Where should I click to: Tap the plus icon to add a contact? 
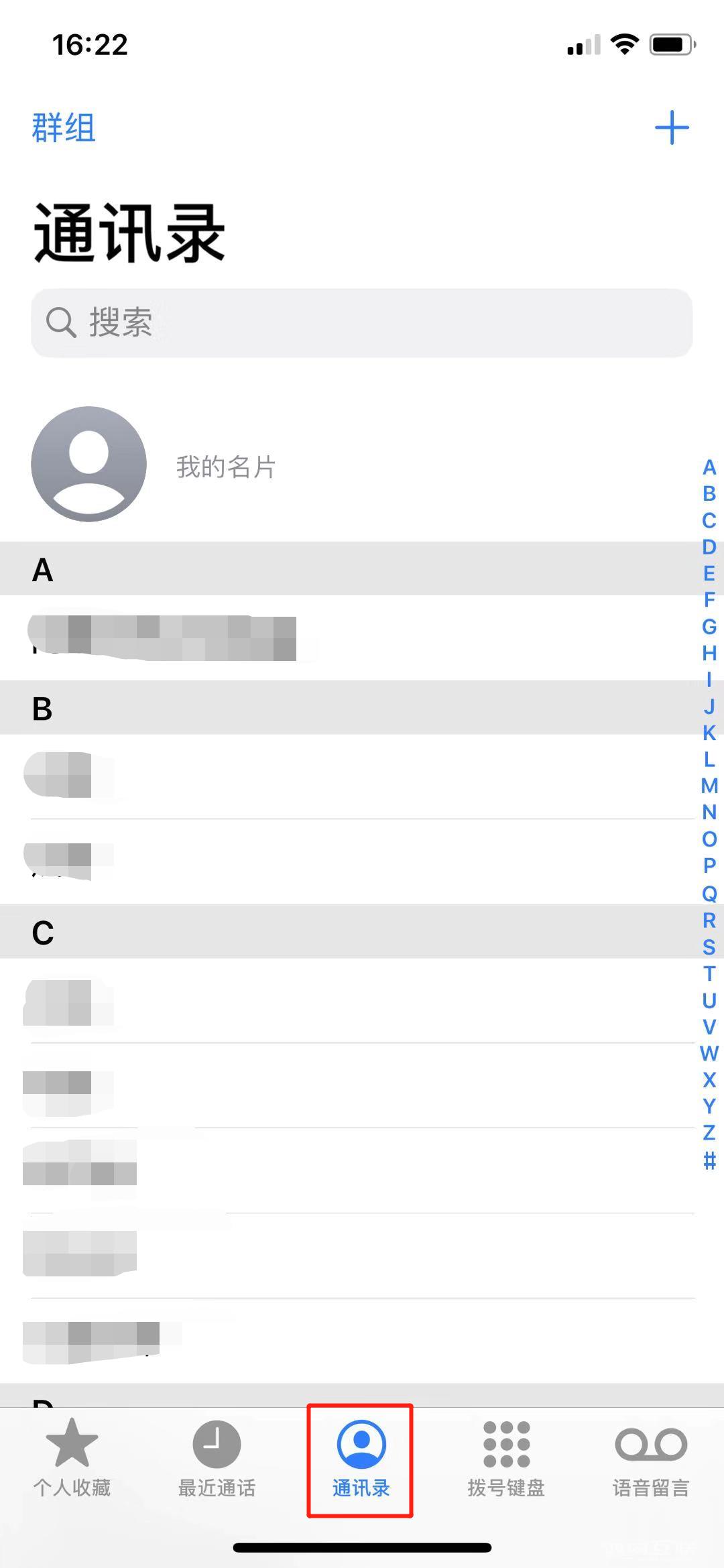[x=673, y=127]
